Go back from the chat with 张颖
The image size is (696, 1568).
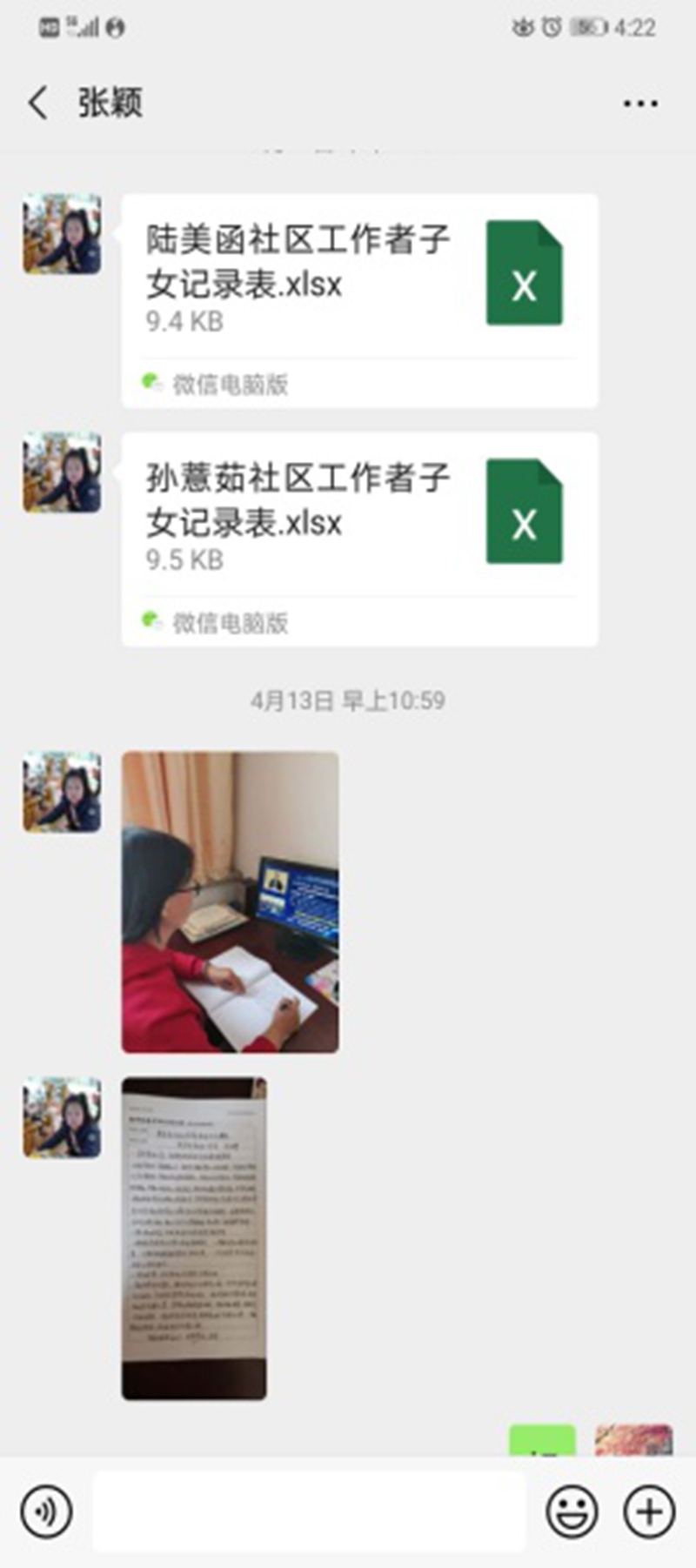[x=38, y=103]
